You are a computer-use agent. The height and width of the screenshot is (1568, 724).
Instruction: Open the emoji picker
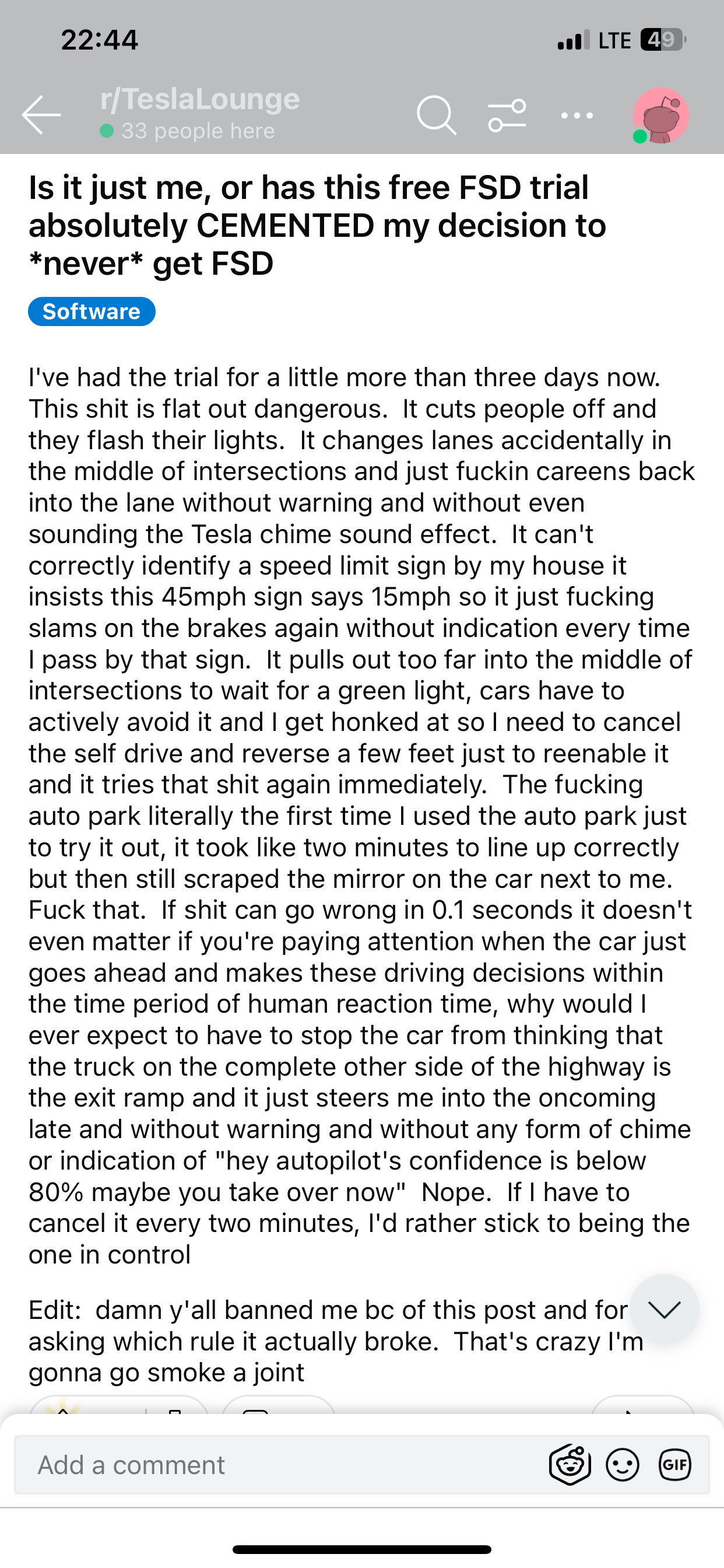point(623,1465)
